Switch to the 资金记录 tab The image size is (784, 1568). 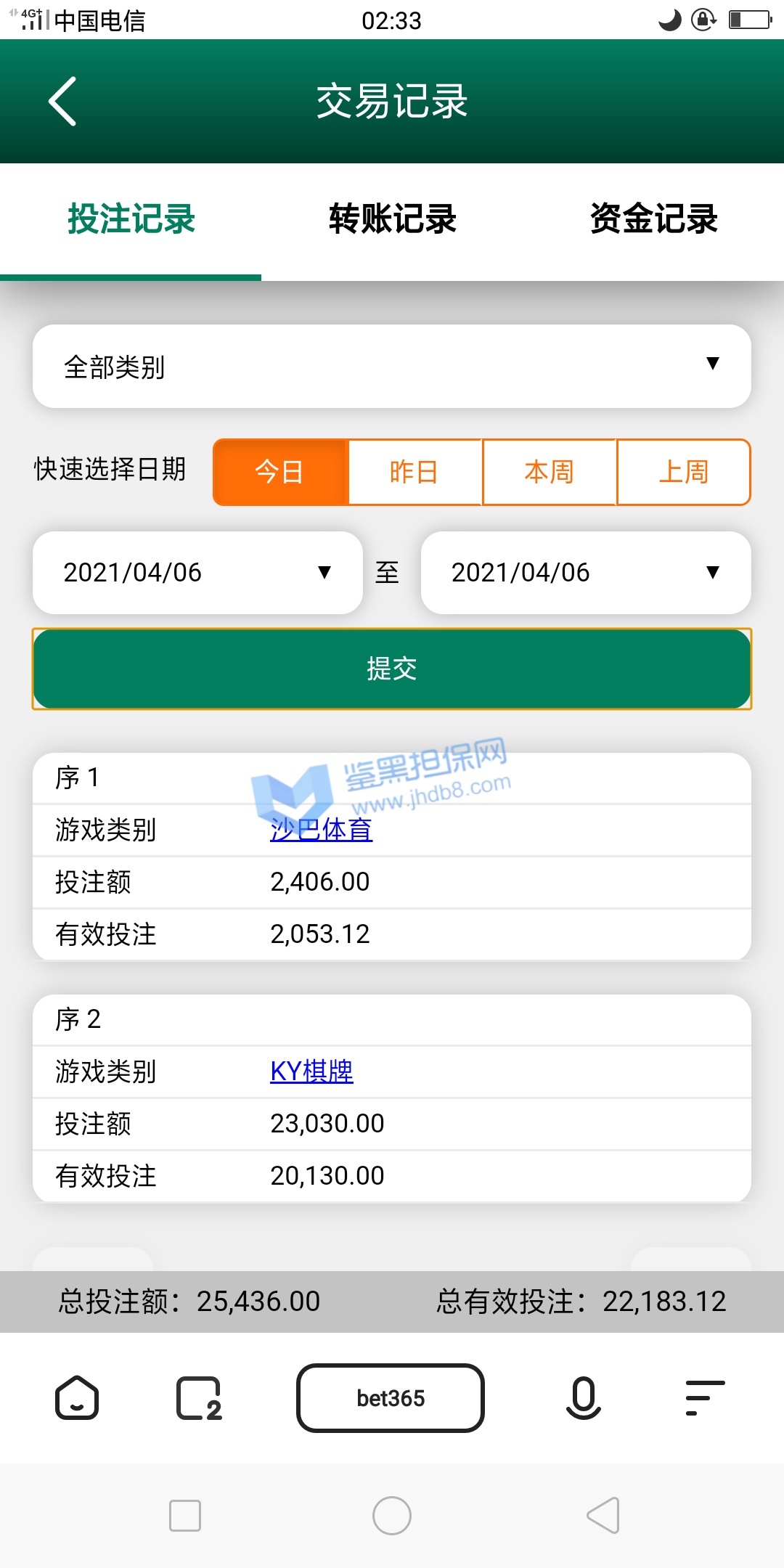(x=653, y=219)
